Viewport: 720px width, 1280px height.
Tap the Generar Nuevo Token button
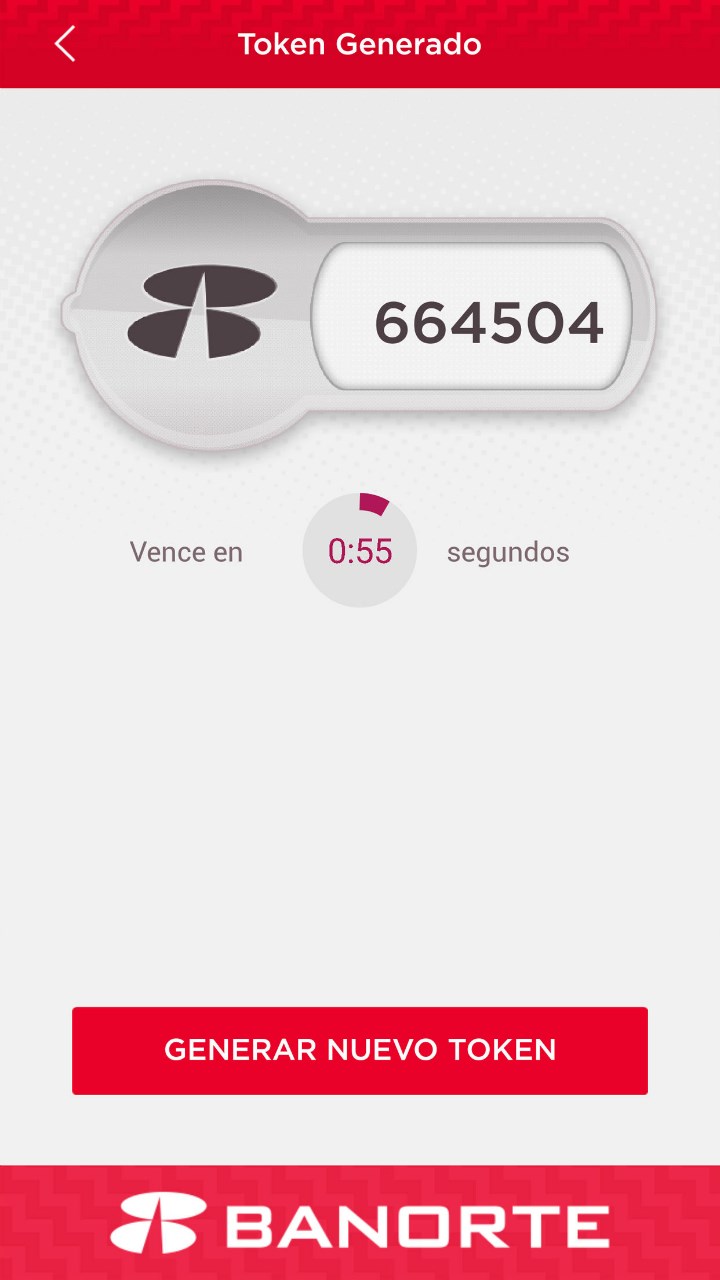click(x=360, y=1050)
